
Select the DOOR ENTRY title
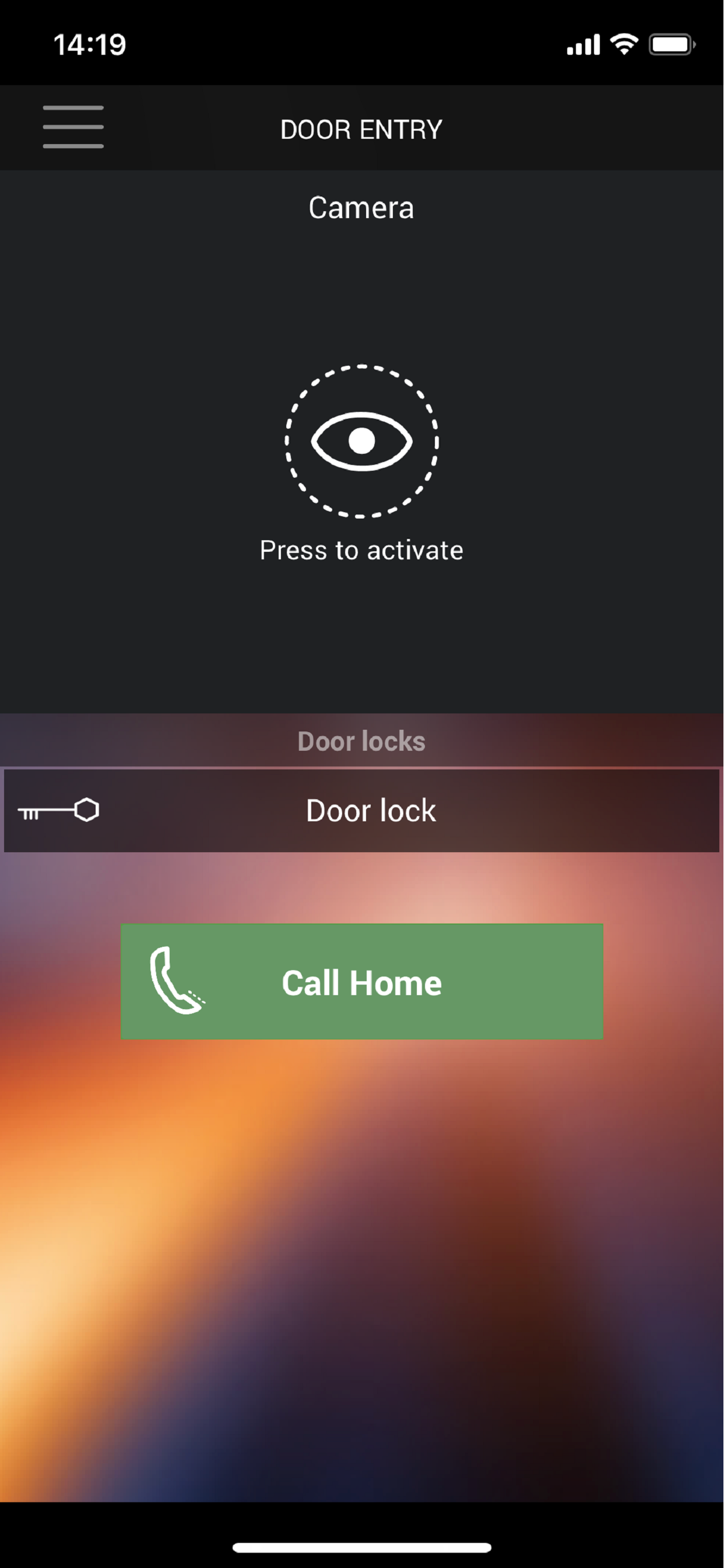[x=361, y=129]
